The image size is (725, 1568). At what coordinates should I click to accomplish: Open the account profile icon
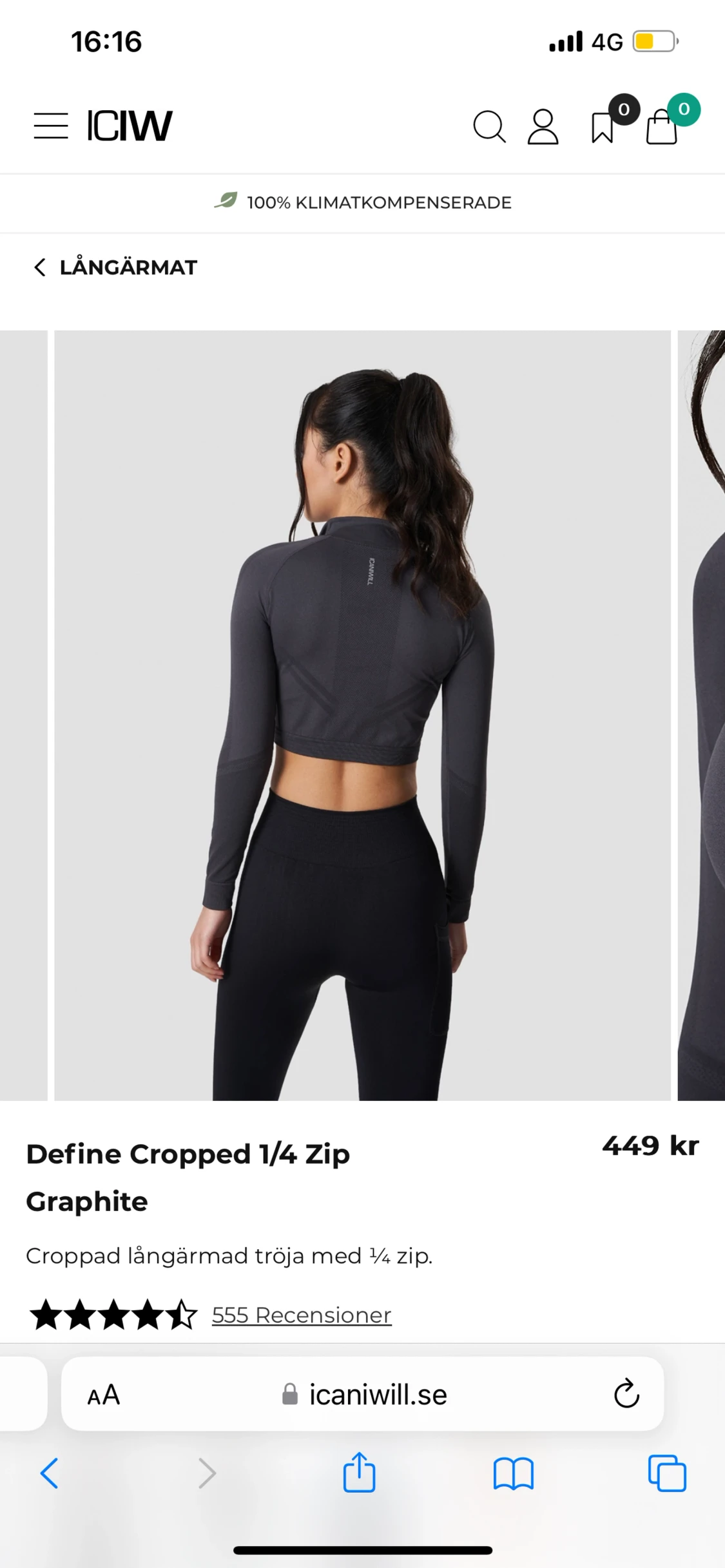[x=543, y=126]
